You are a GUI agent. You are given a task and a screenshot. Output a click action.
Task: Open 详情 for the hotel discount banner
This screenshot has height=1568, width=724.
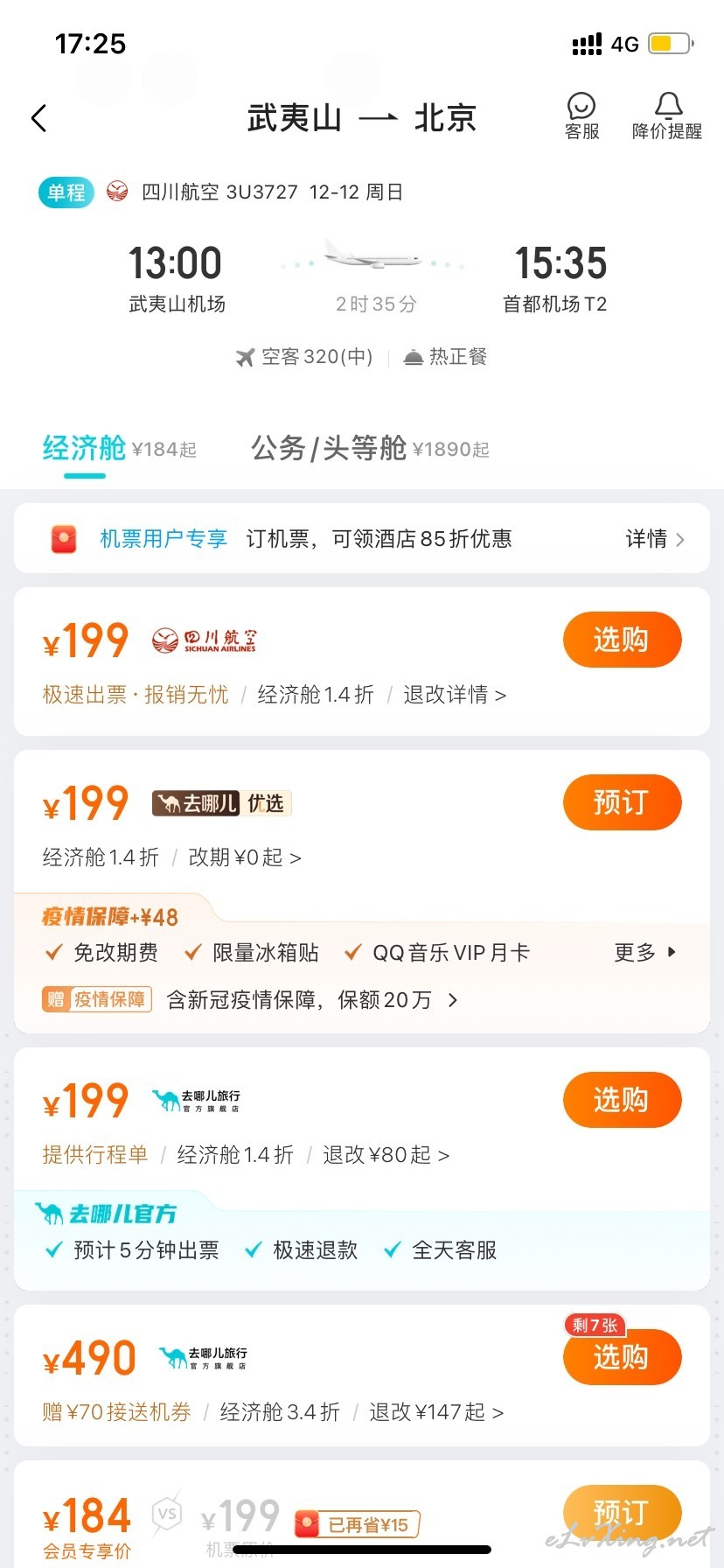pyautogui.click(x=654, y=539)
